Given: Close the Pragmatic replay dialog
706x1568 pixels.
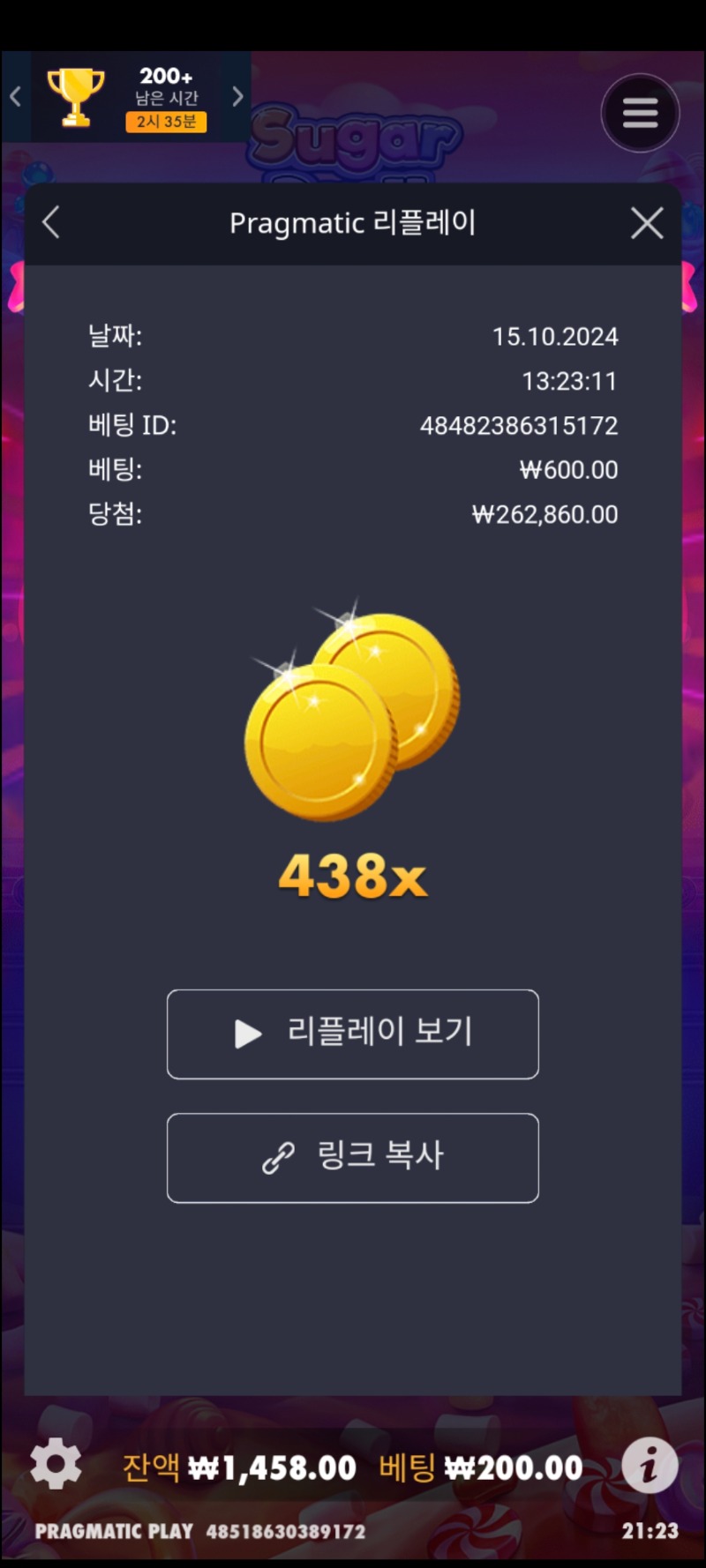Looking at the screenshot, I should tap(647, 224).
